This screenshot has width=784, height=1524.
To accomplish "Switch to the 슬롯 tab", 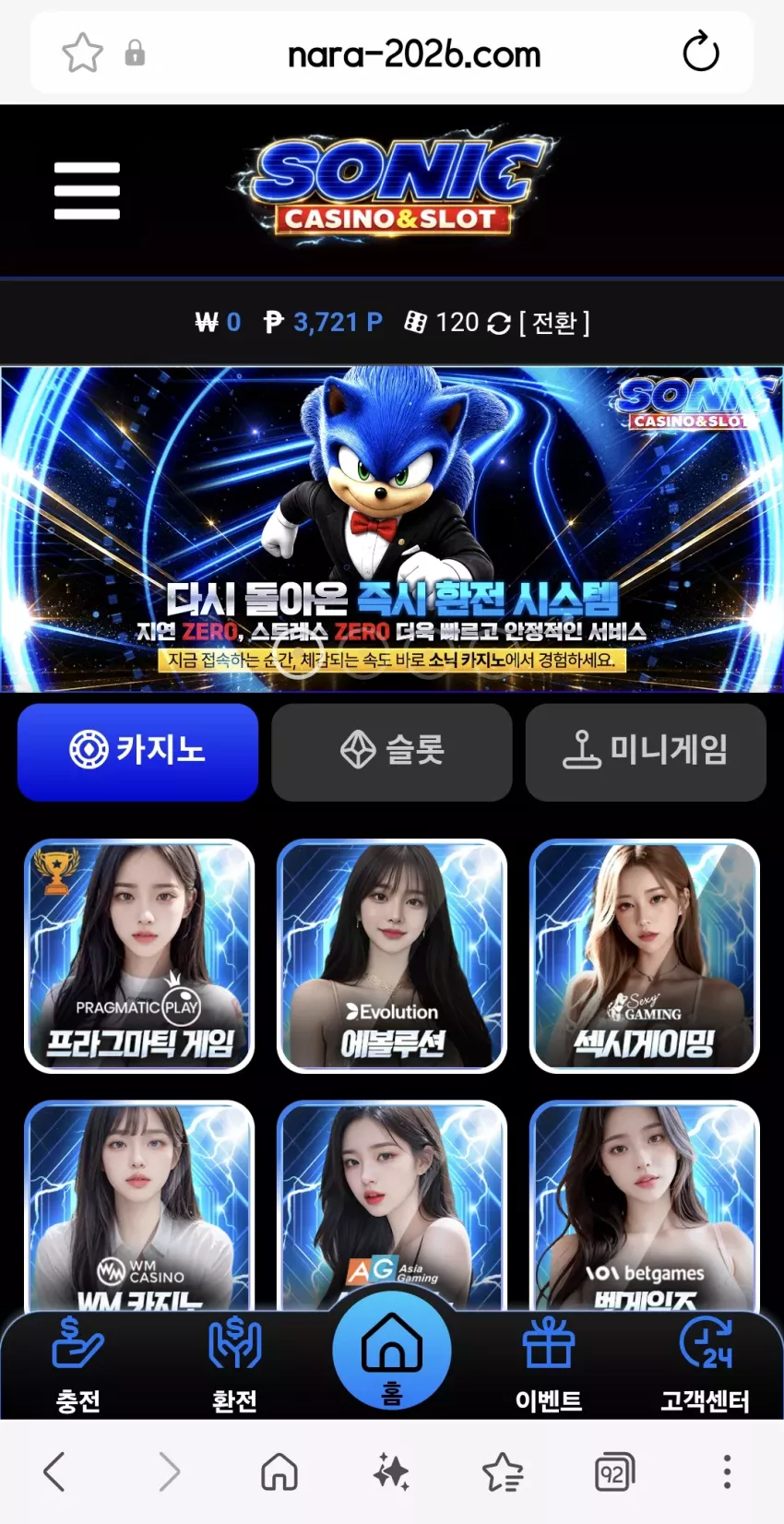I will [392, 752].
